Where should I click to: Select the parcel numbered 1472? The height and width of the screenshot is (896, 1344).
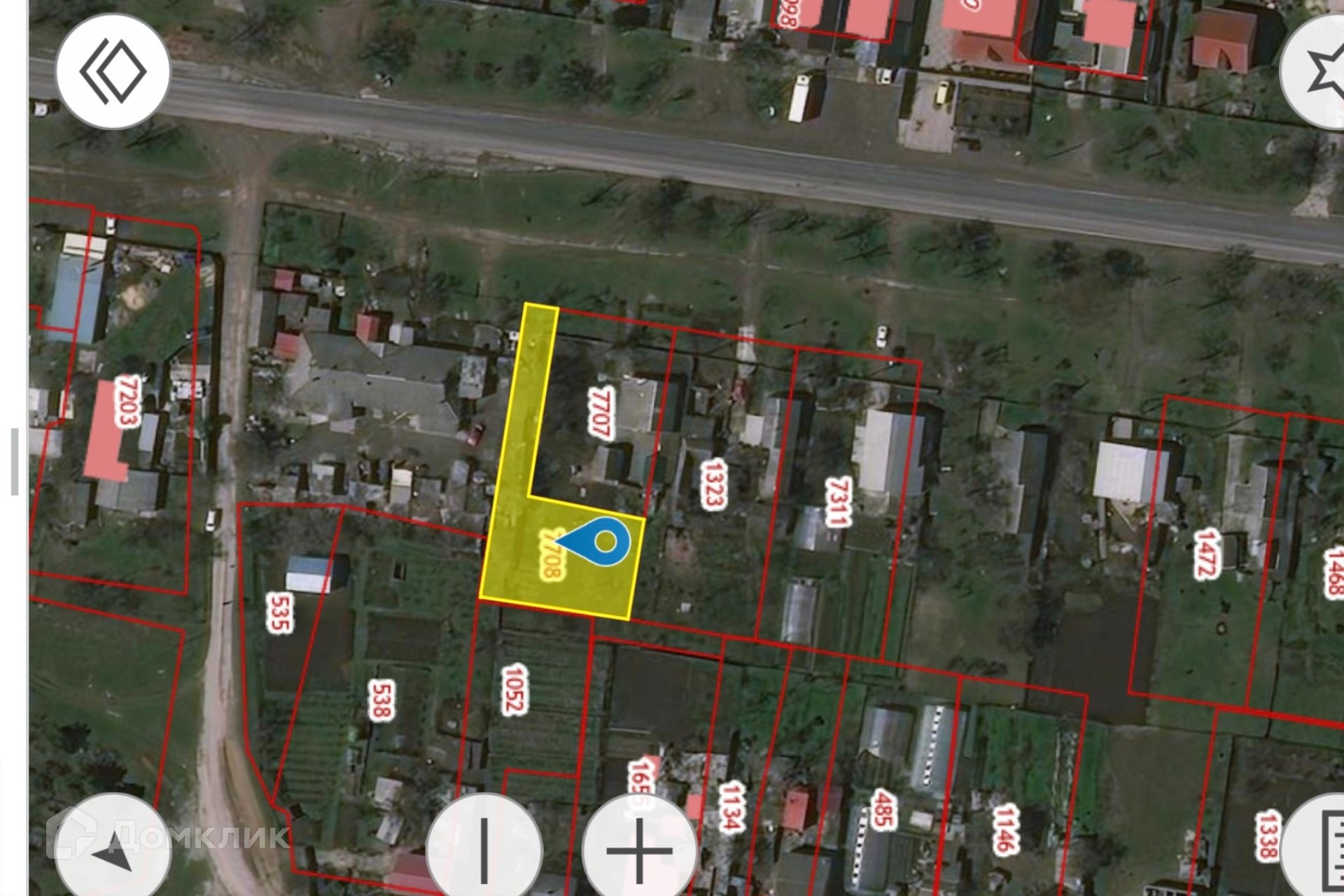point(1205,553)
